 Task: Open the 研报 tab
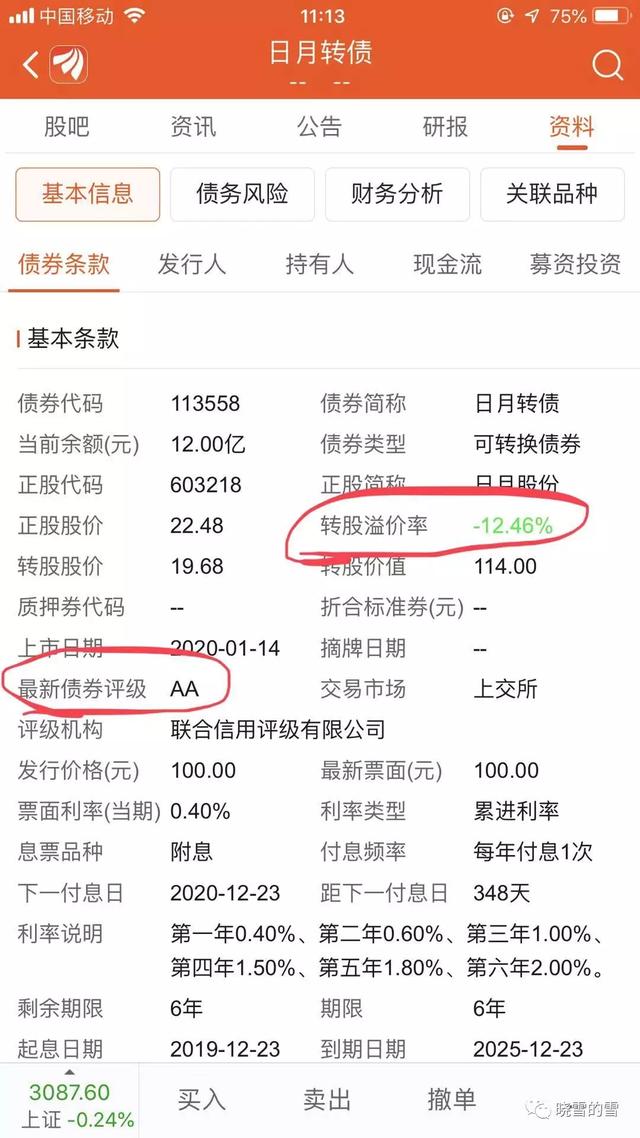click(446, 127)
